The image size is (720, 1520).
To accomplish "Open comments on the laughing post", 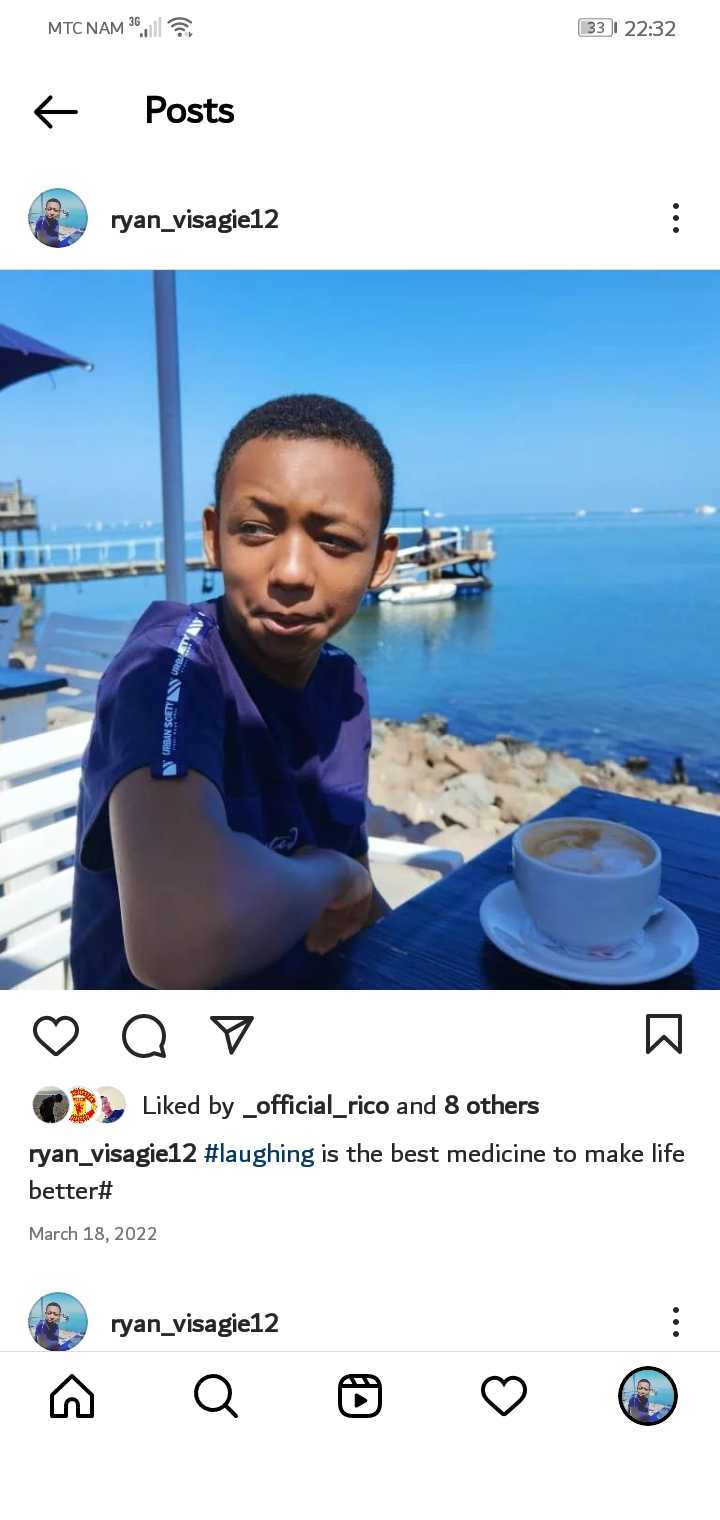I will point(144,1036).
